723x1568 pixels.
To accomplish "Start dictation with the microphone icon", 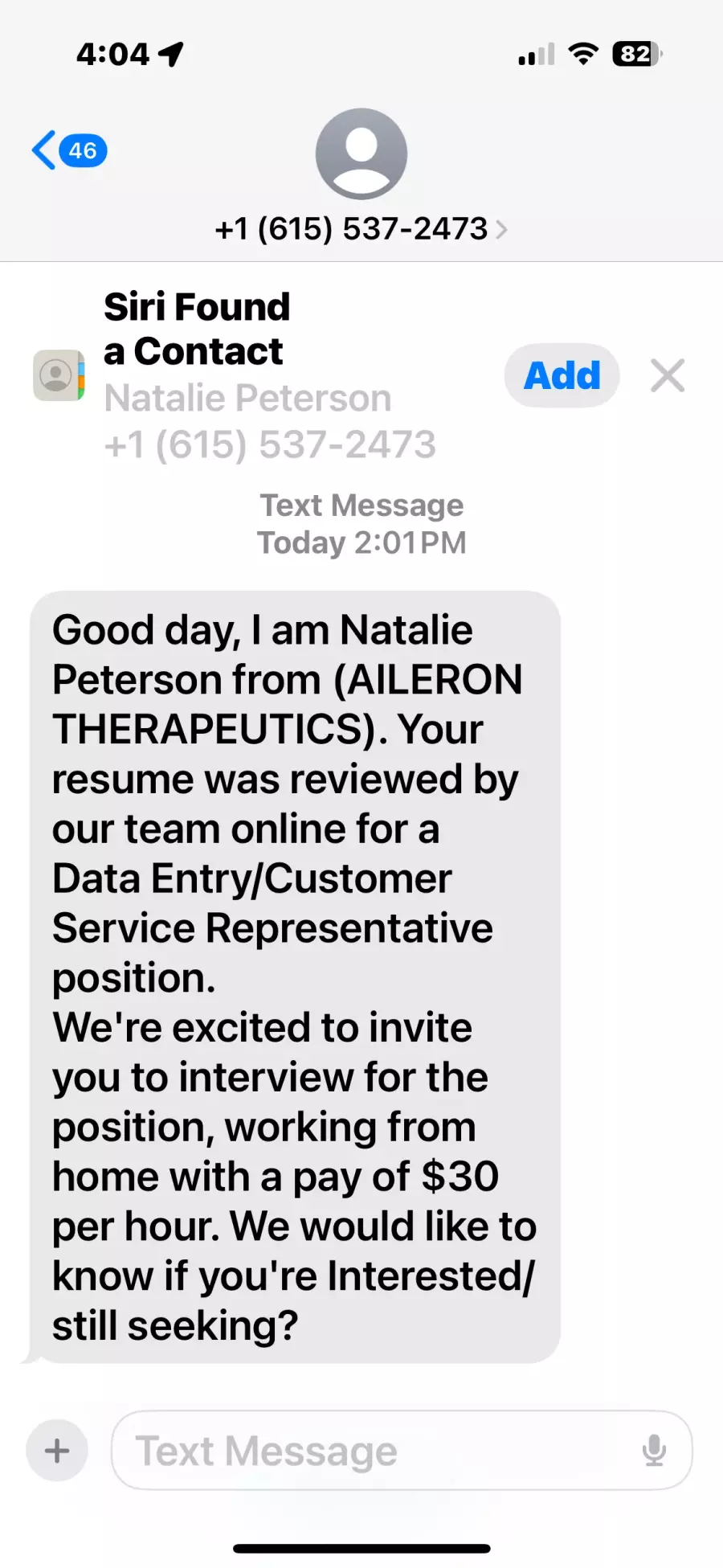I will 654,1451.
